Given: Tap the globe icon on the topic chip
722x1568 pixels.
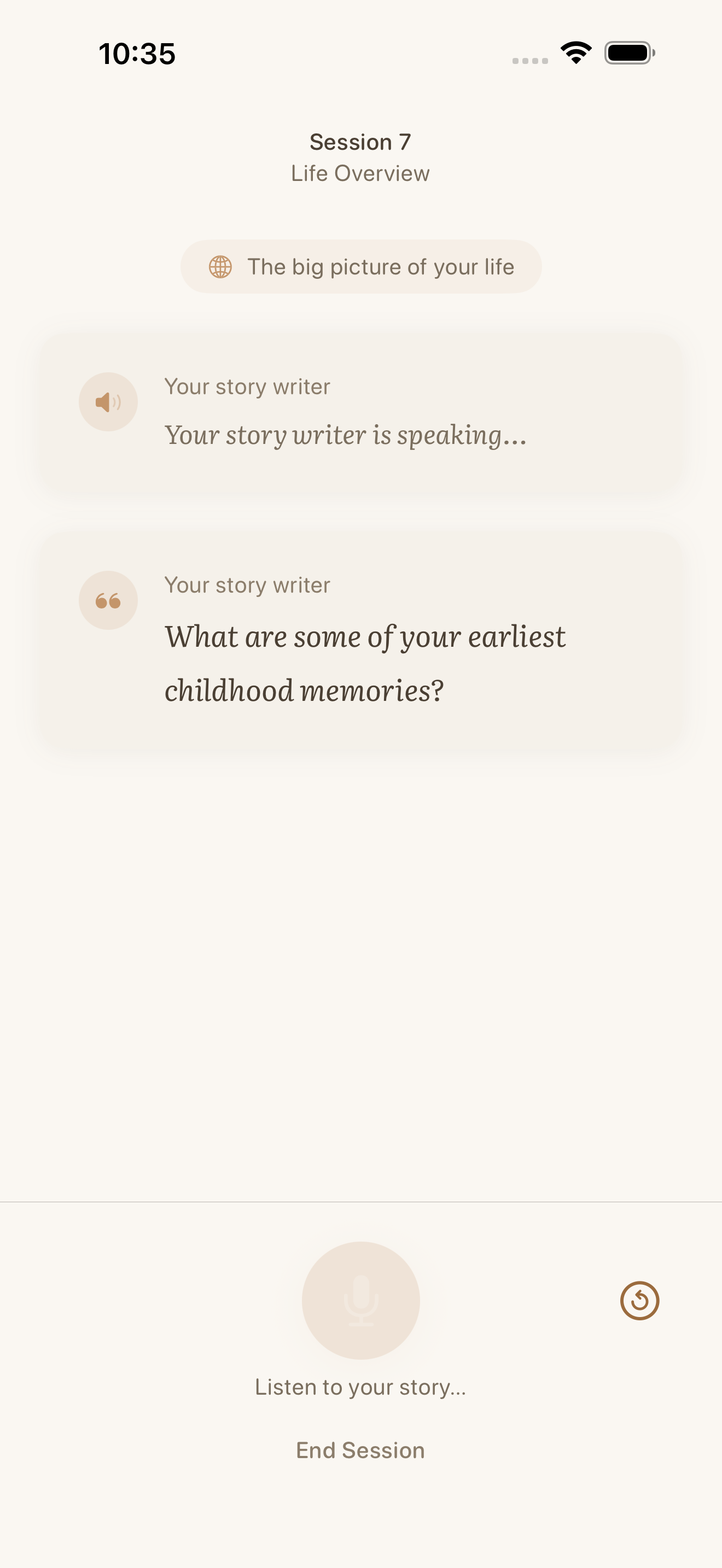Looking at the screenshot, I should pos(220,267).
